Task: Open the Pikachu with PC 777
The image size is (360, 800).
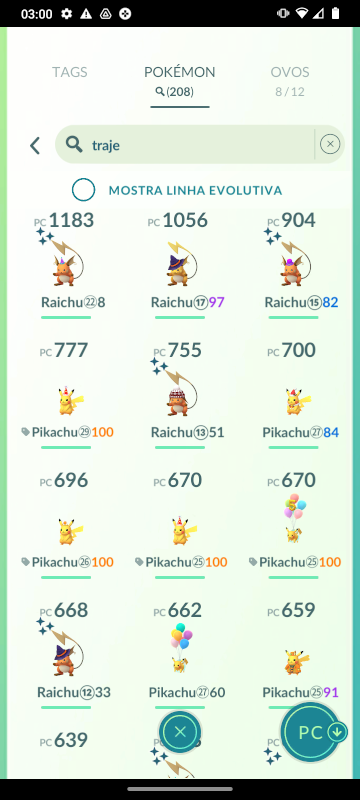Action: click(x=66, y=395)
